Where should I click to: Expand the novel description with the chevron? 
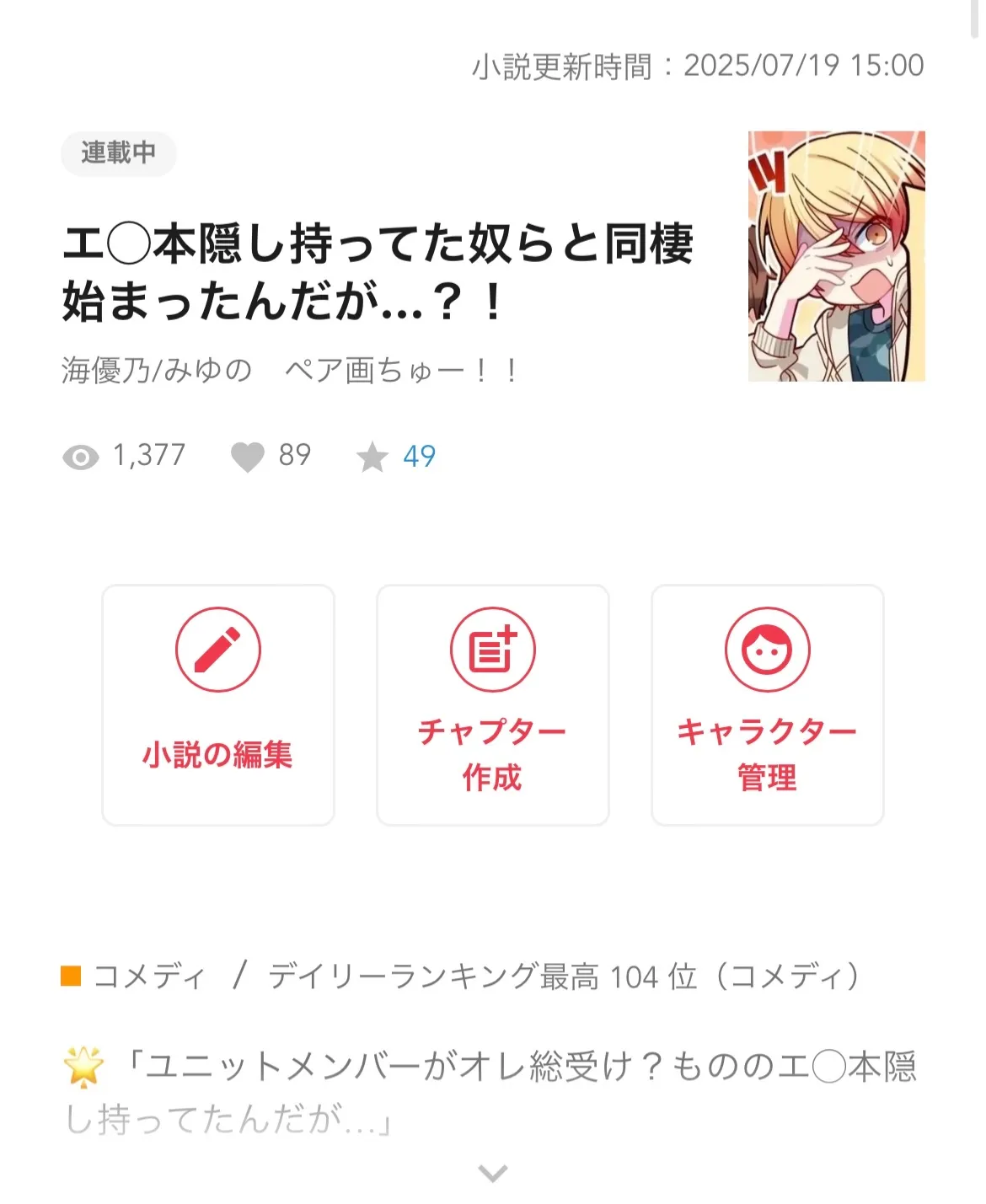pyautogui.click(x=492, y=1172)
